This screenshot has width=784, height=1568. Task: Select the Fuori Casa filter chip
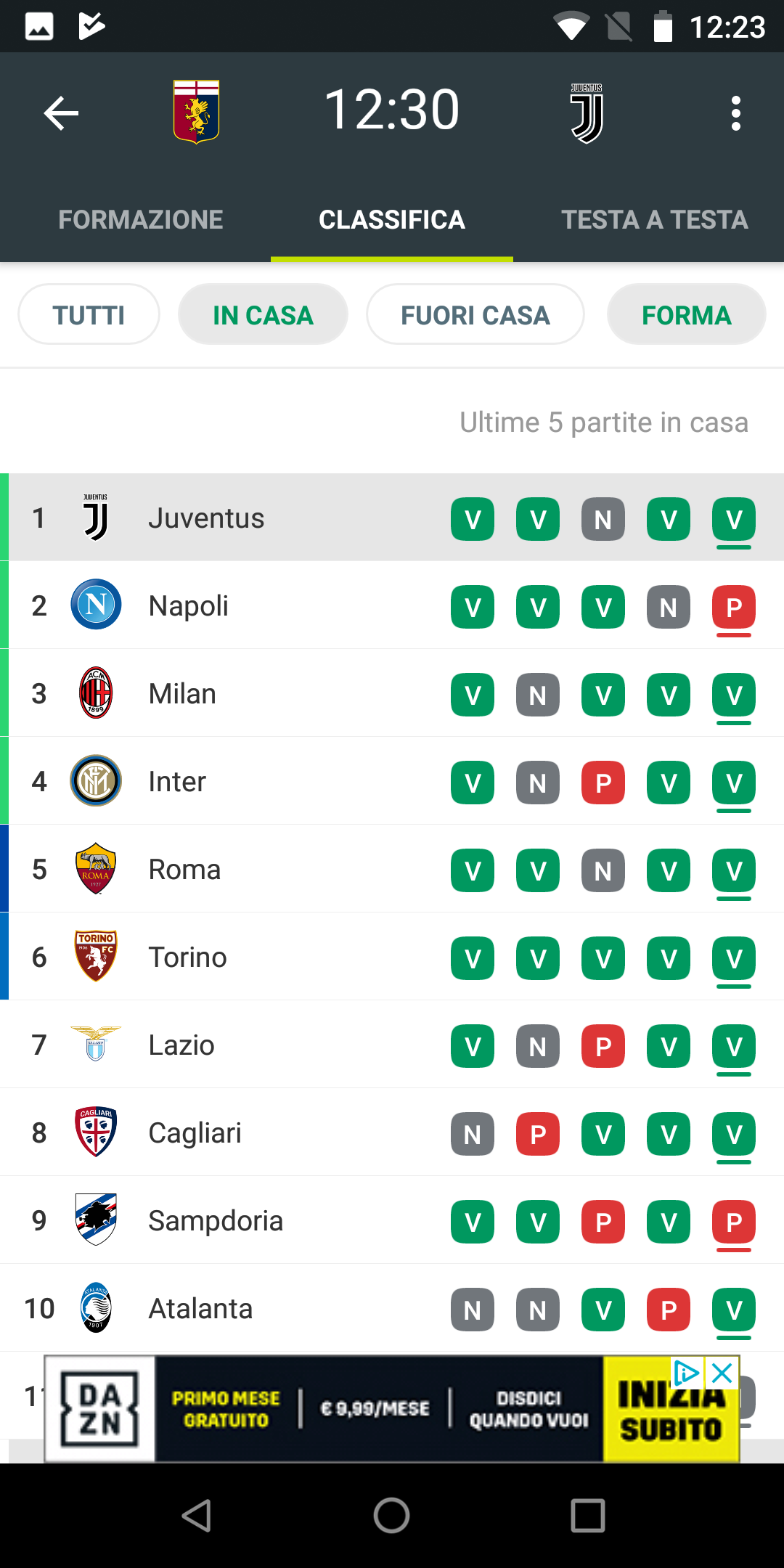tap(475, 314)
